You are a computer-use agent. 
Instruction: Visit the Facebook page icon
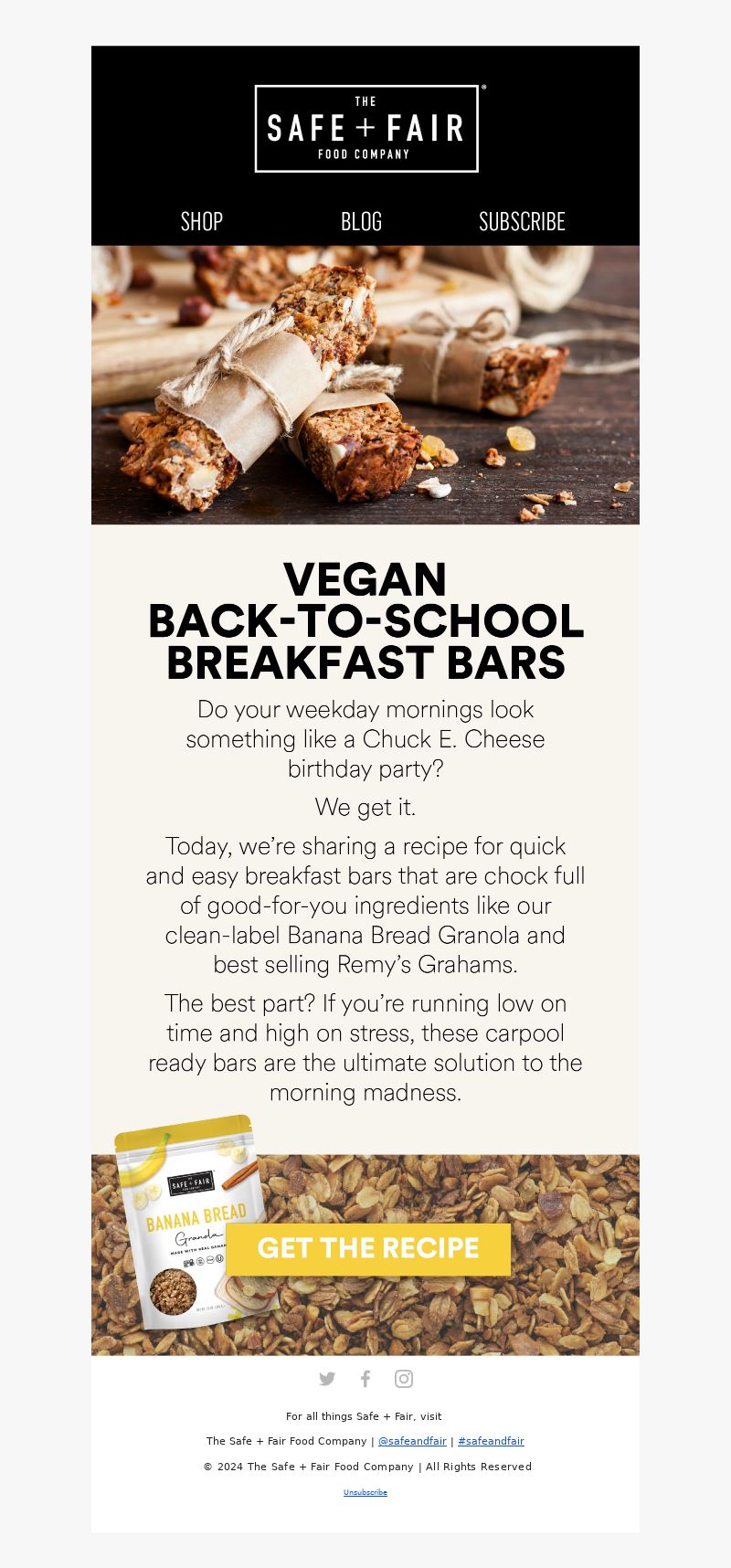[x=365, y=1379]
